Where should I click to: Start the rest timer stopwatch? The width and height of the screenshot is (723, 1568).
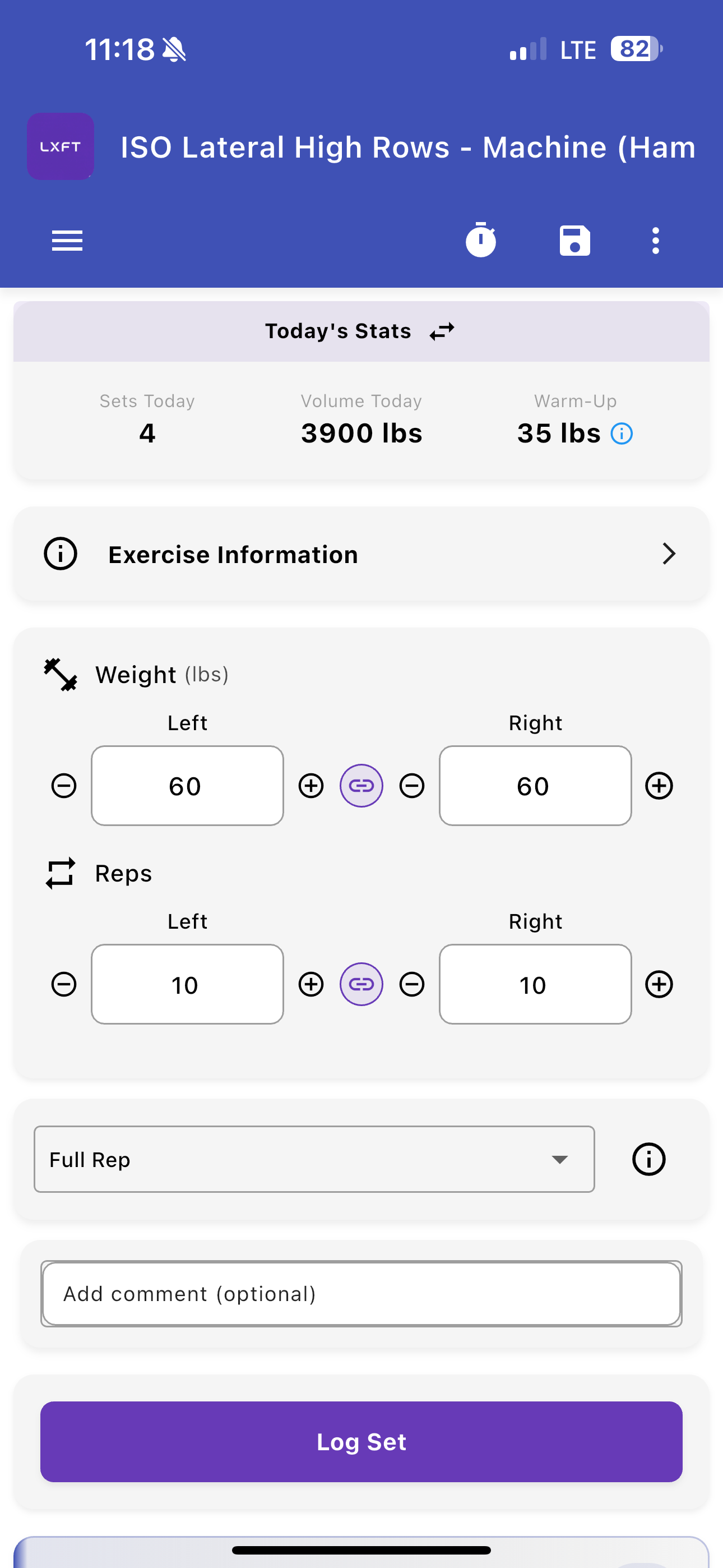481,240
